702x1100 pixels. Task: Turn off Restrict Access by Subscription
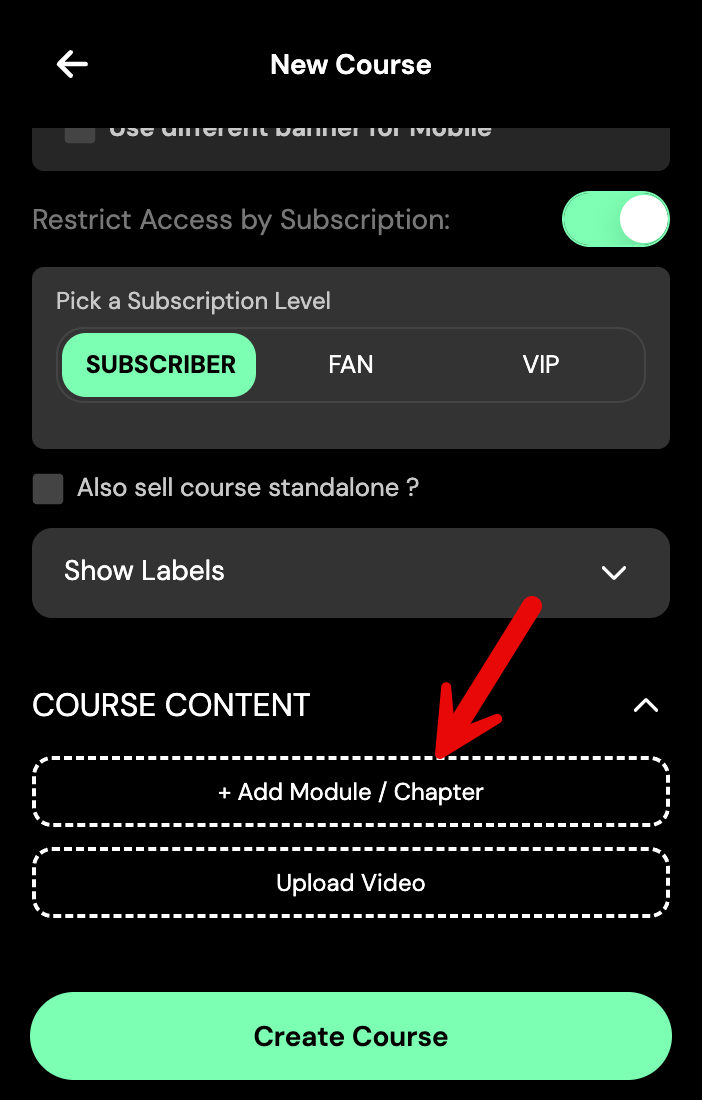pos(615,220)
